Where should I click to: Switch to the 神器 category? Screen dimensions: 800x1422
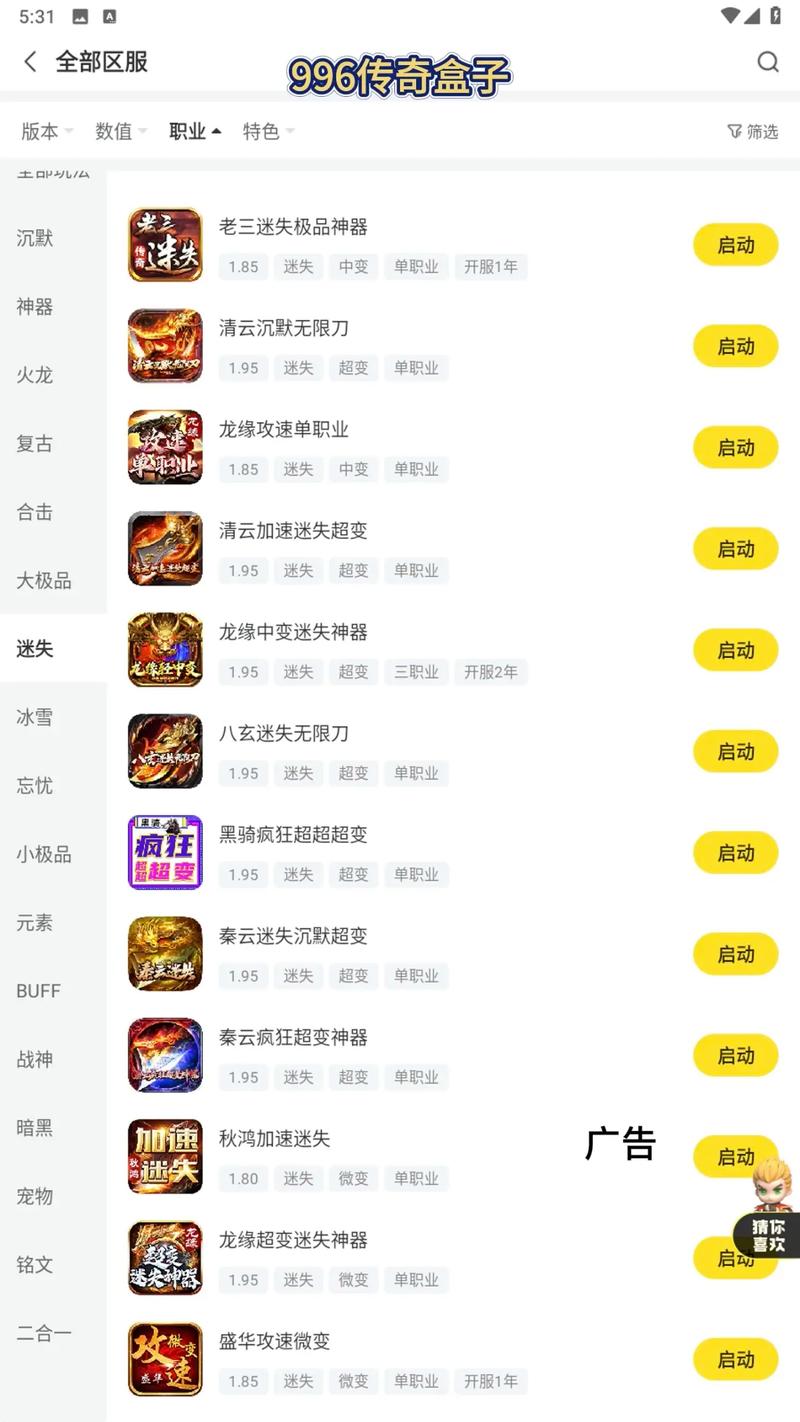tap(35, 307)
